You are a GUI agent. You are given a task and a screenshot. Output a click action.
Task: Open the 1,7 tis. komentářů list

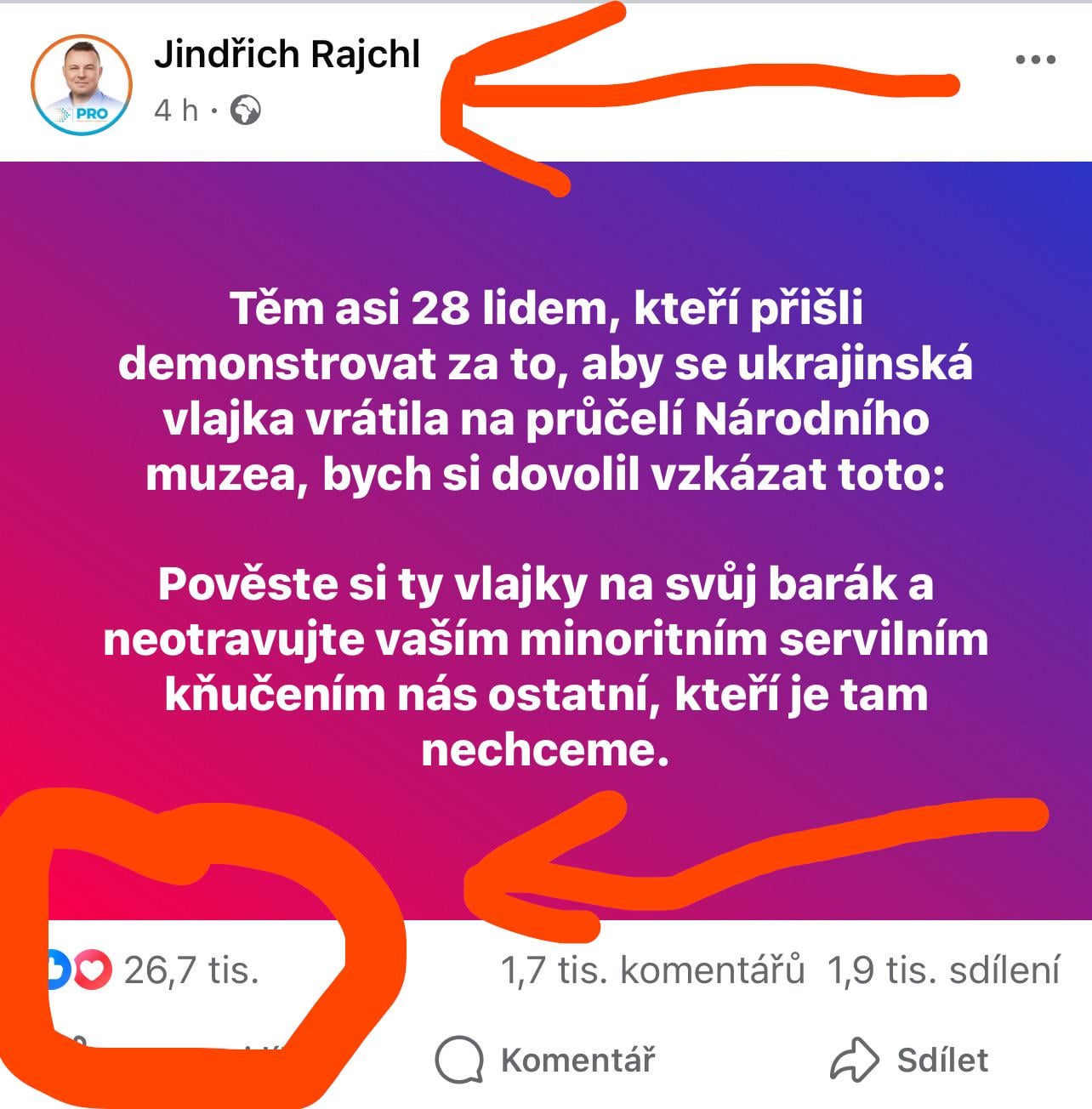point(652,970)
